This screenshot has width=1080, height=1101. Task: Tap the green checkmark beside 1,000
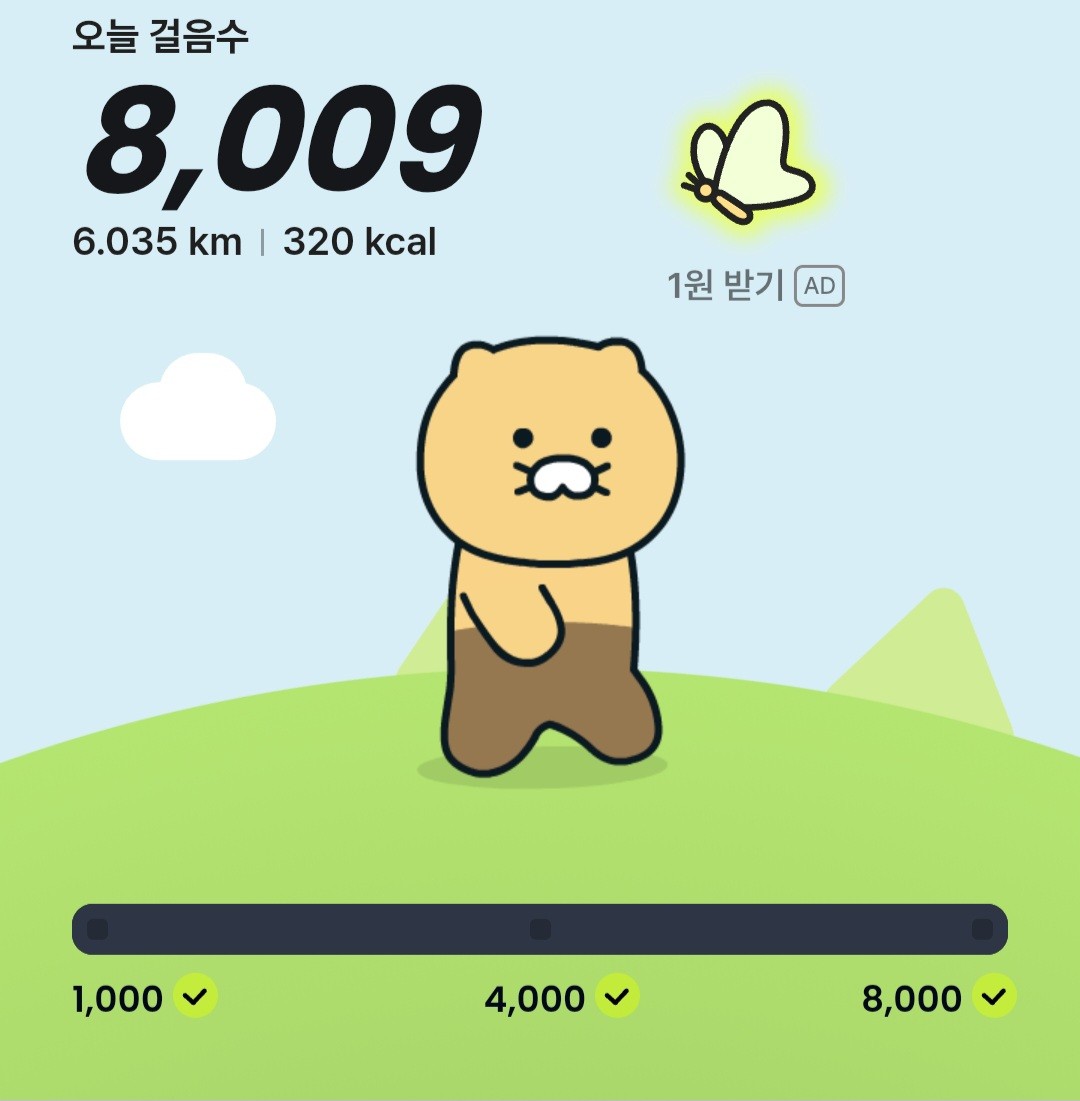click(x=198, y=998)
